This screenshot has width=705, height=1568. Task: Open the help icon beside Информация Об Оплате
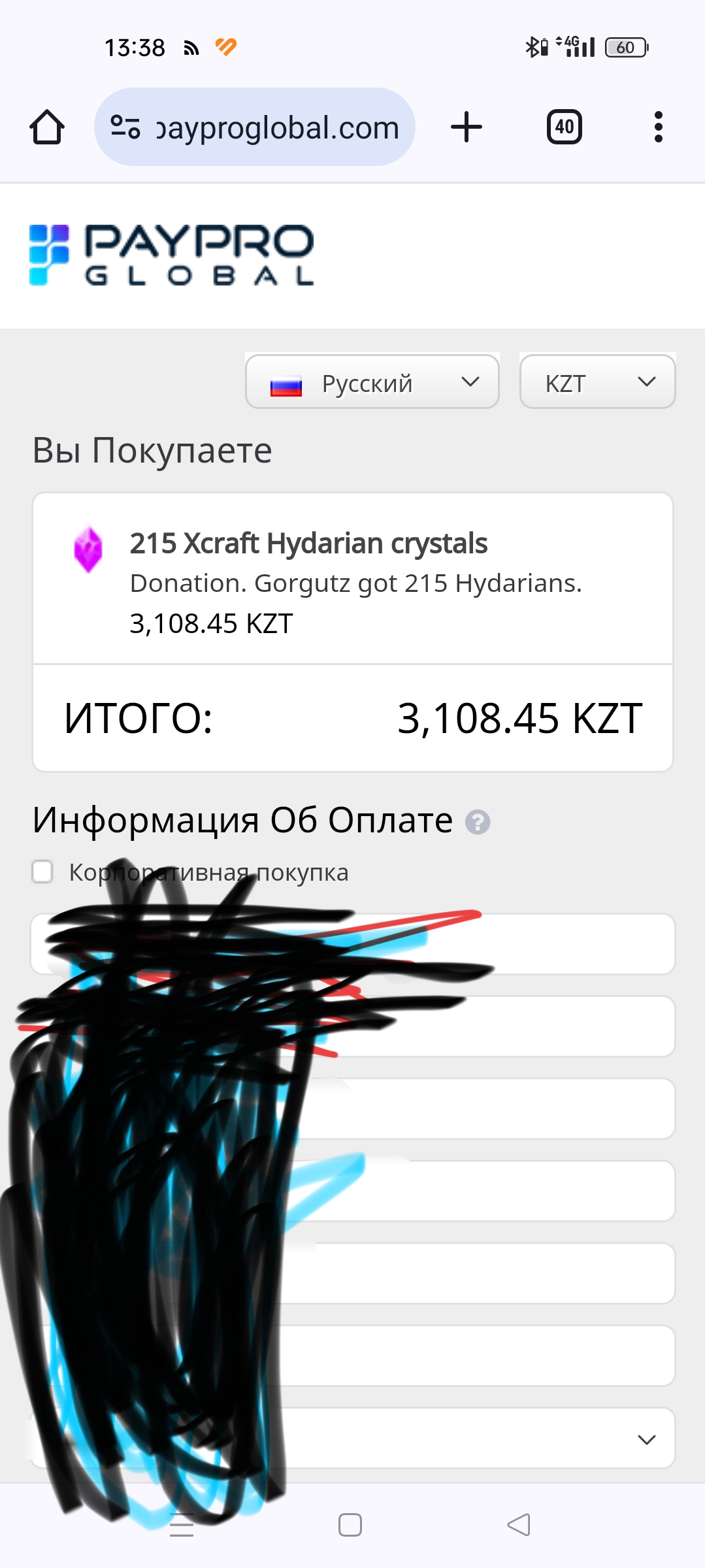(x=478, y=822)
